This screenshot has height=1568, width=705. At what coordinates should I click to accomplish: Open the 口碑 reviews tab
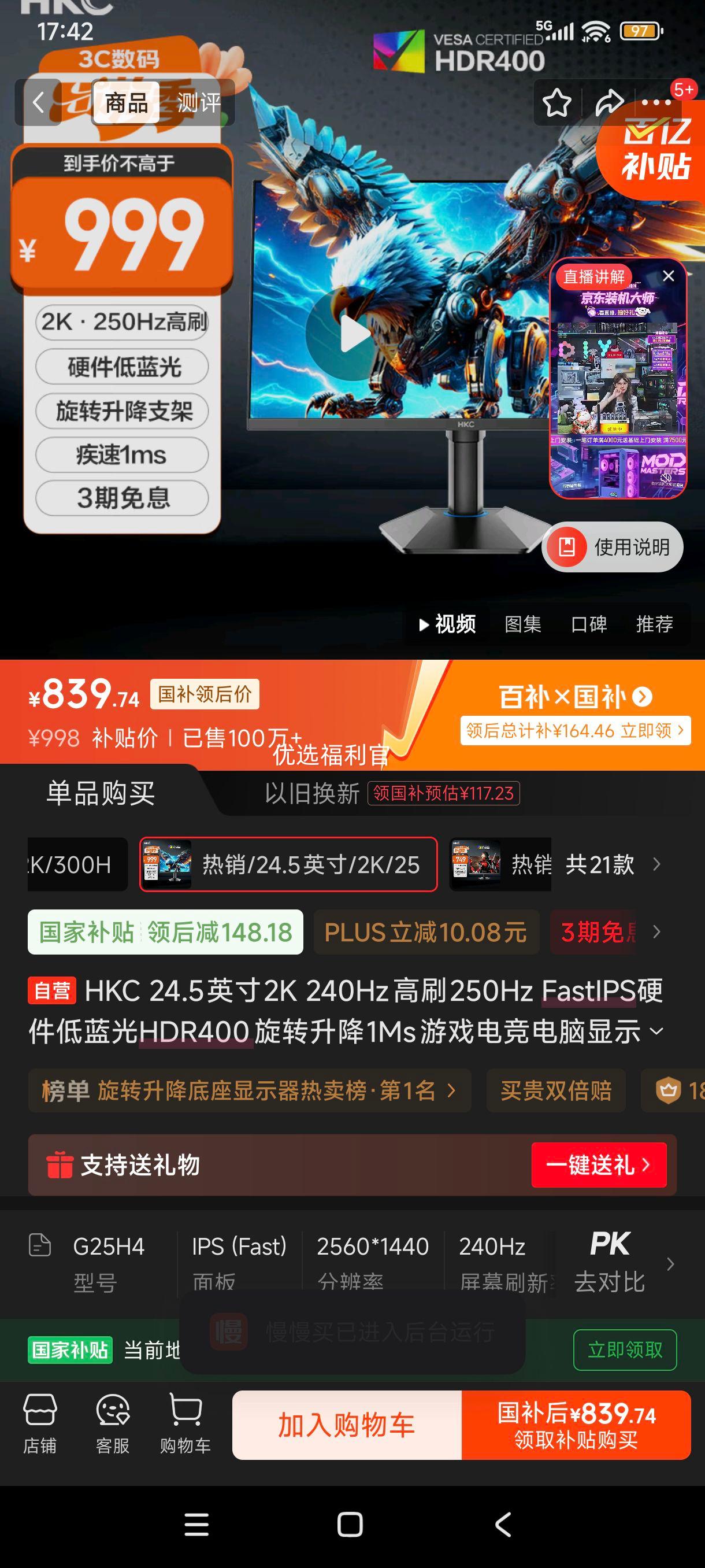(x=588, y=624)
